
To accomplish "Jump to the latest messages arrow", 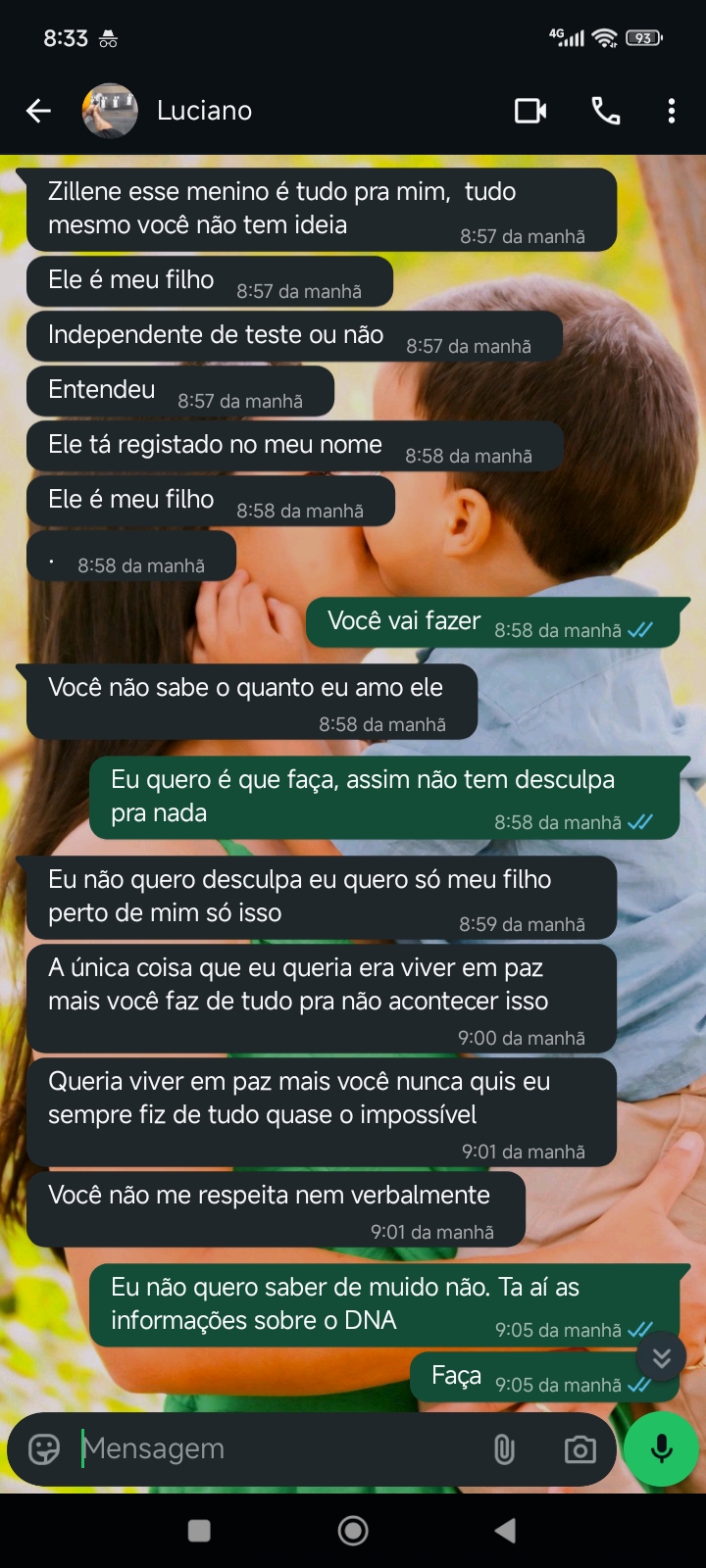I will tap(661, 1357).
